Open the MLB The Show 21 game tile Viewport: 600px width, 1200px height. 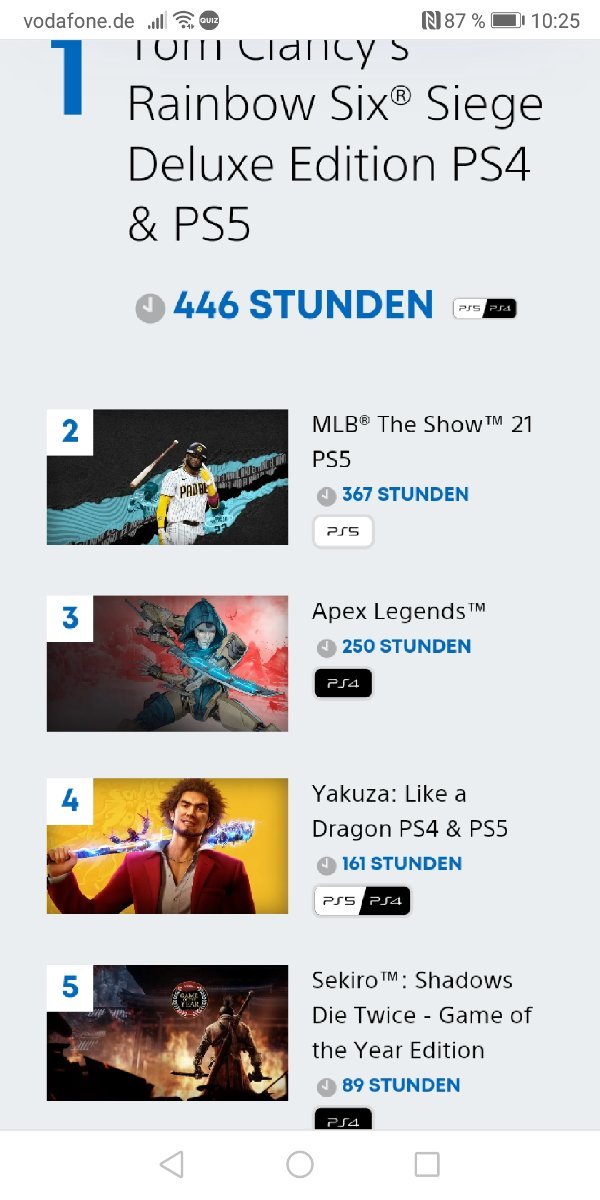(x=168, y=477)
